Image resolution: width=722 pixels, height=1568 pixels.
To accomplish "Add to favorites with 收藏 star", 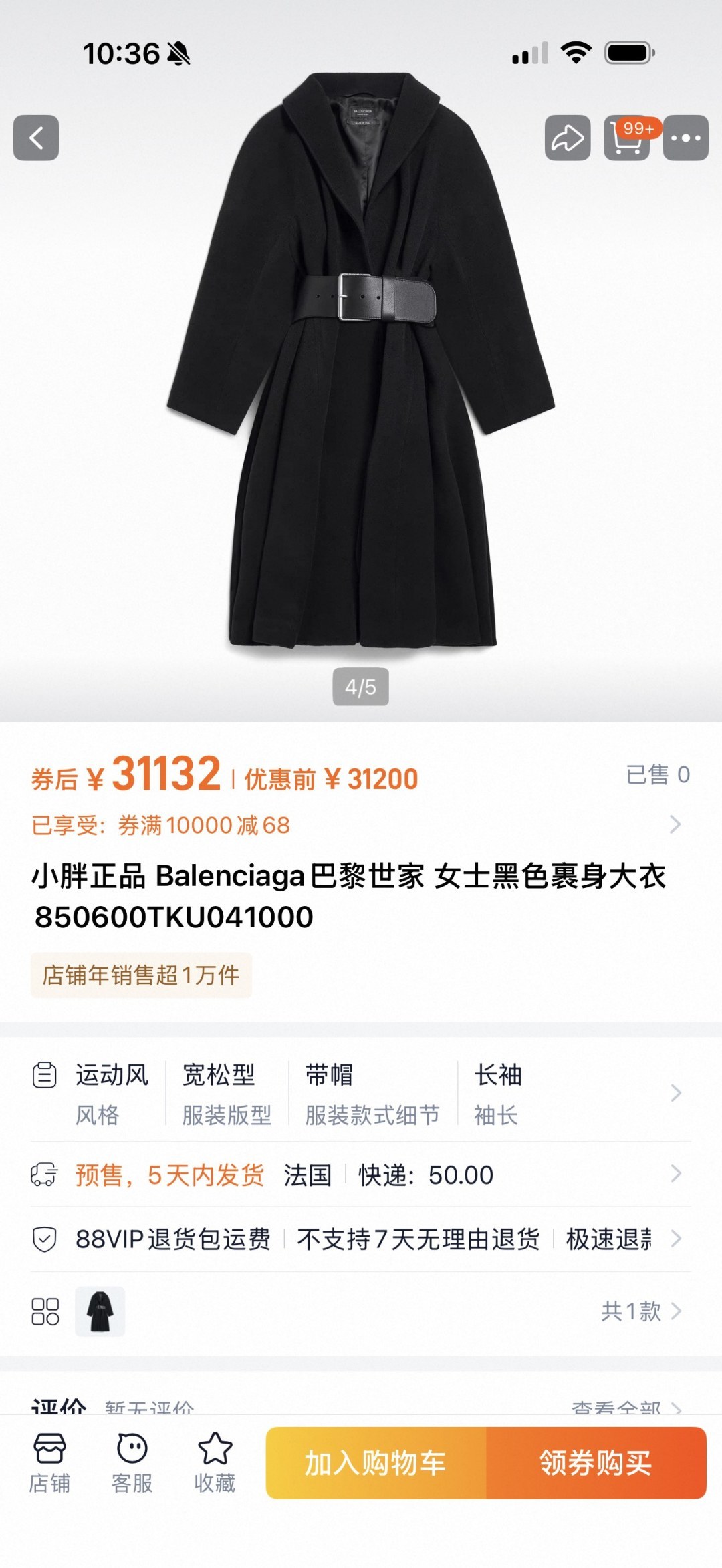I will (215, 1463).
